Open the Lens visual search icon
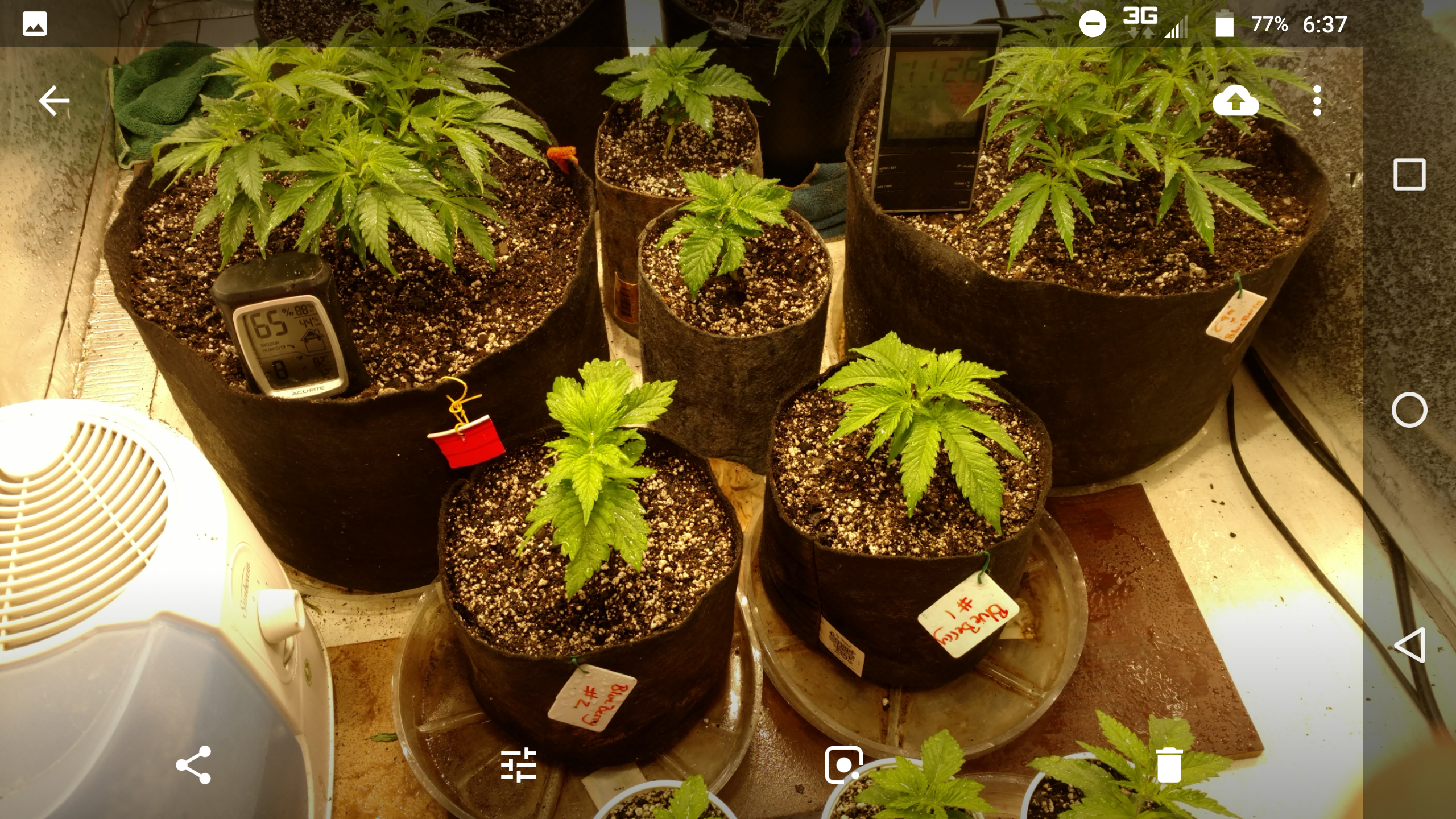The height and width of the screenshot is (819, 1456). pos(843,765)
